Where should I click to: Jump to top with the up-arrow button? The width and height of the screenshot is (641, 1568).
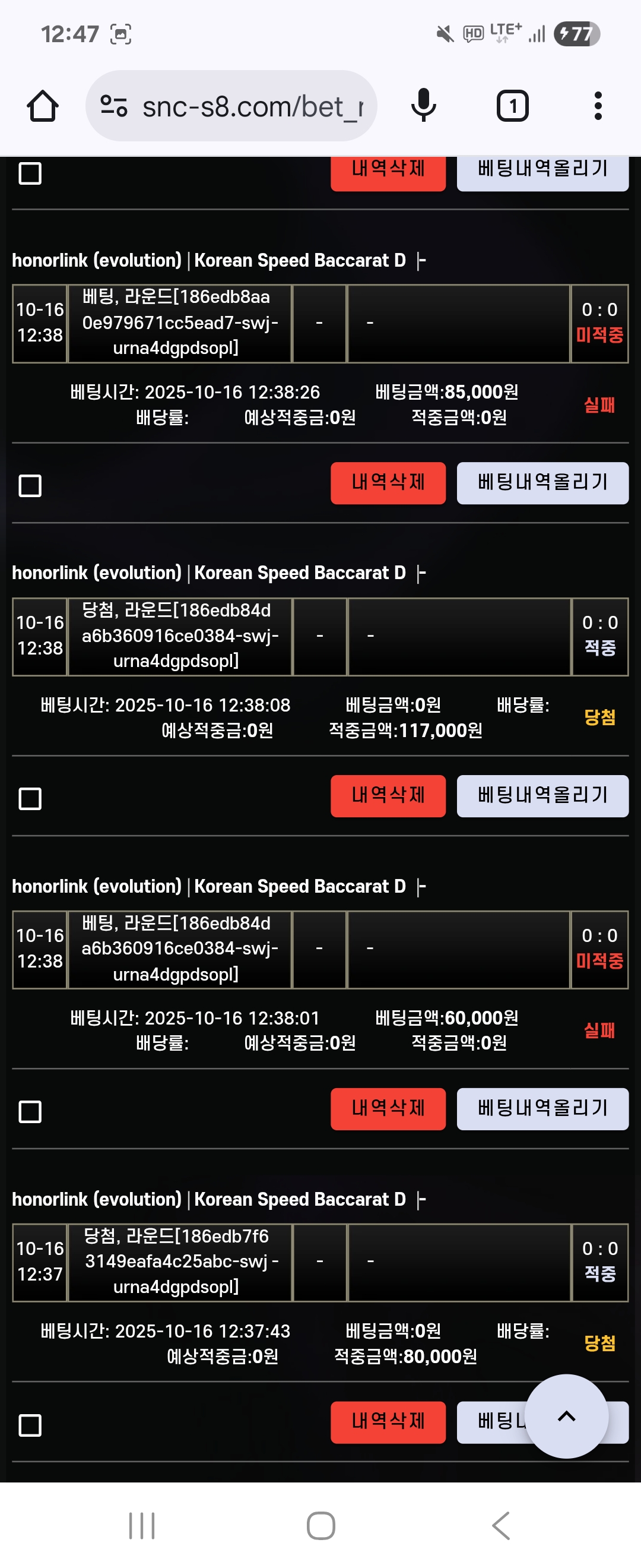pyautogui.click(x=566, y=1416)
